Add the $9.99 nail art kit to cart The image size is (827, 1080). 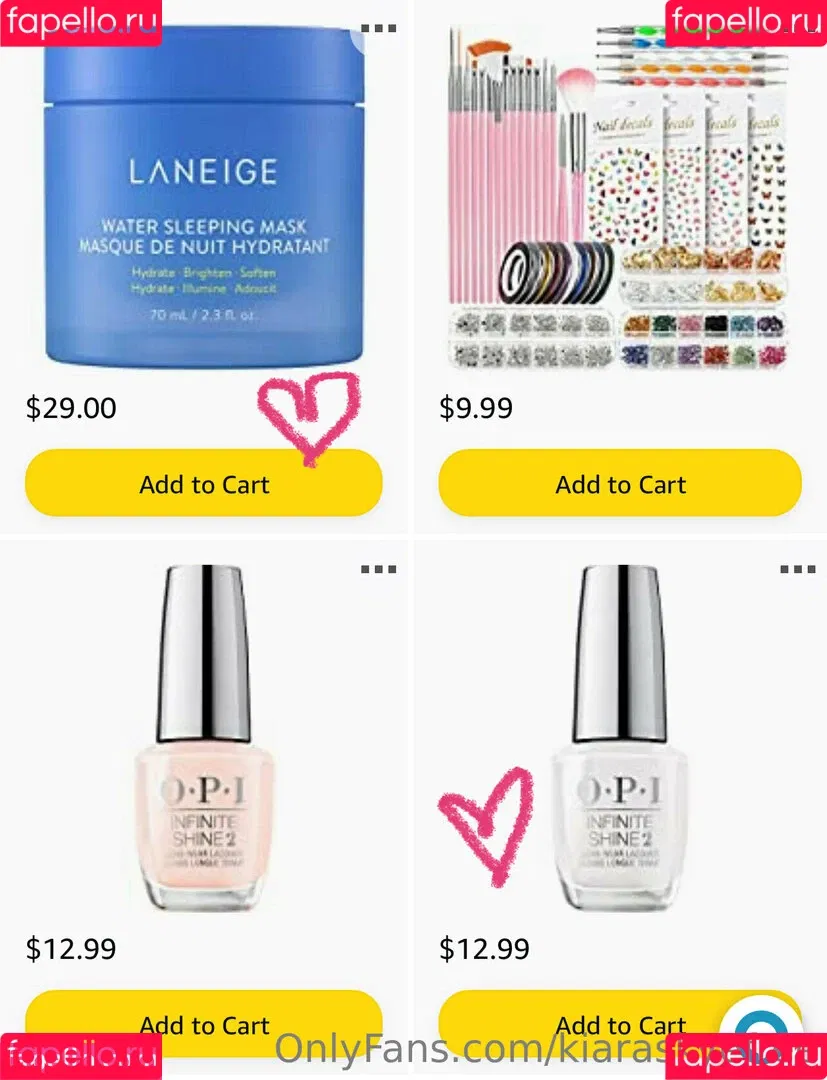(x=620, y=484)
